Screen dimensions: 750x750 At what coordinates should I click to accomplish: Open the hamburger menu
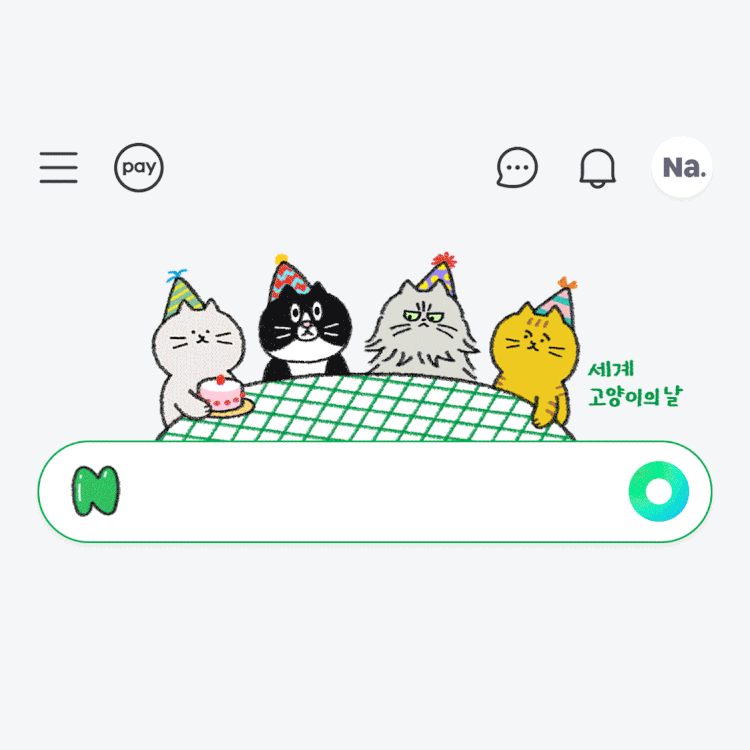tap(59, 167)
